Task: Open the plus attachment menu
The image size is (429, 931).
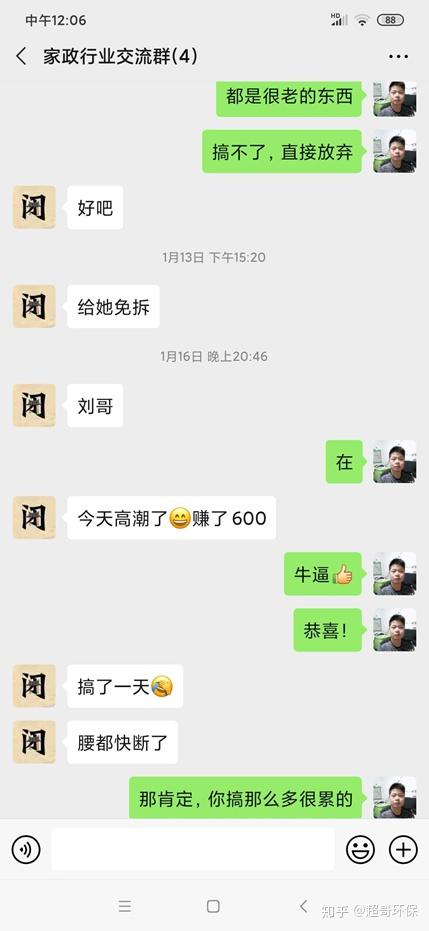Action: [x=403, y=850]
